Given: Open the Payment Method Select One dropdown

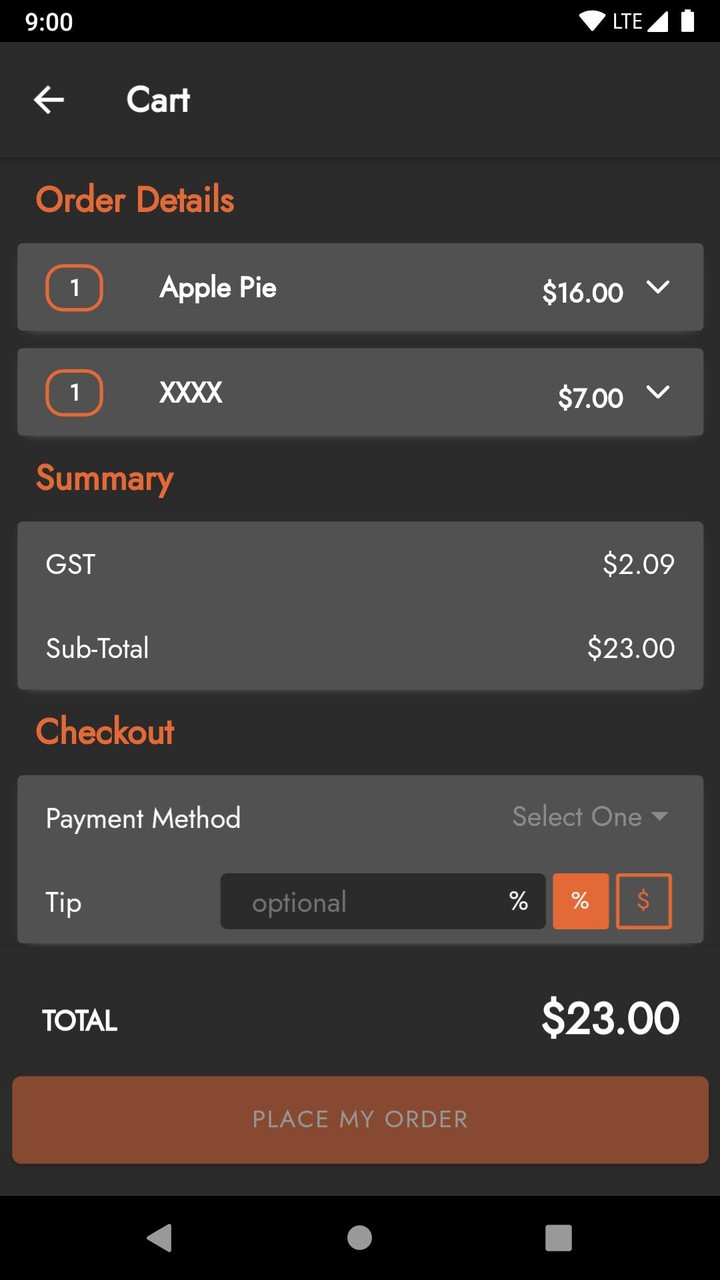Looking at the screenshot, I should [590, 817].
